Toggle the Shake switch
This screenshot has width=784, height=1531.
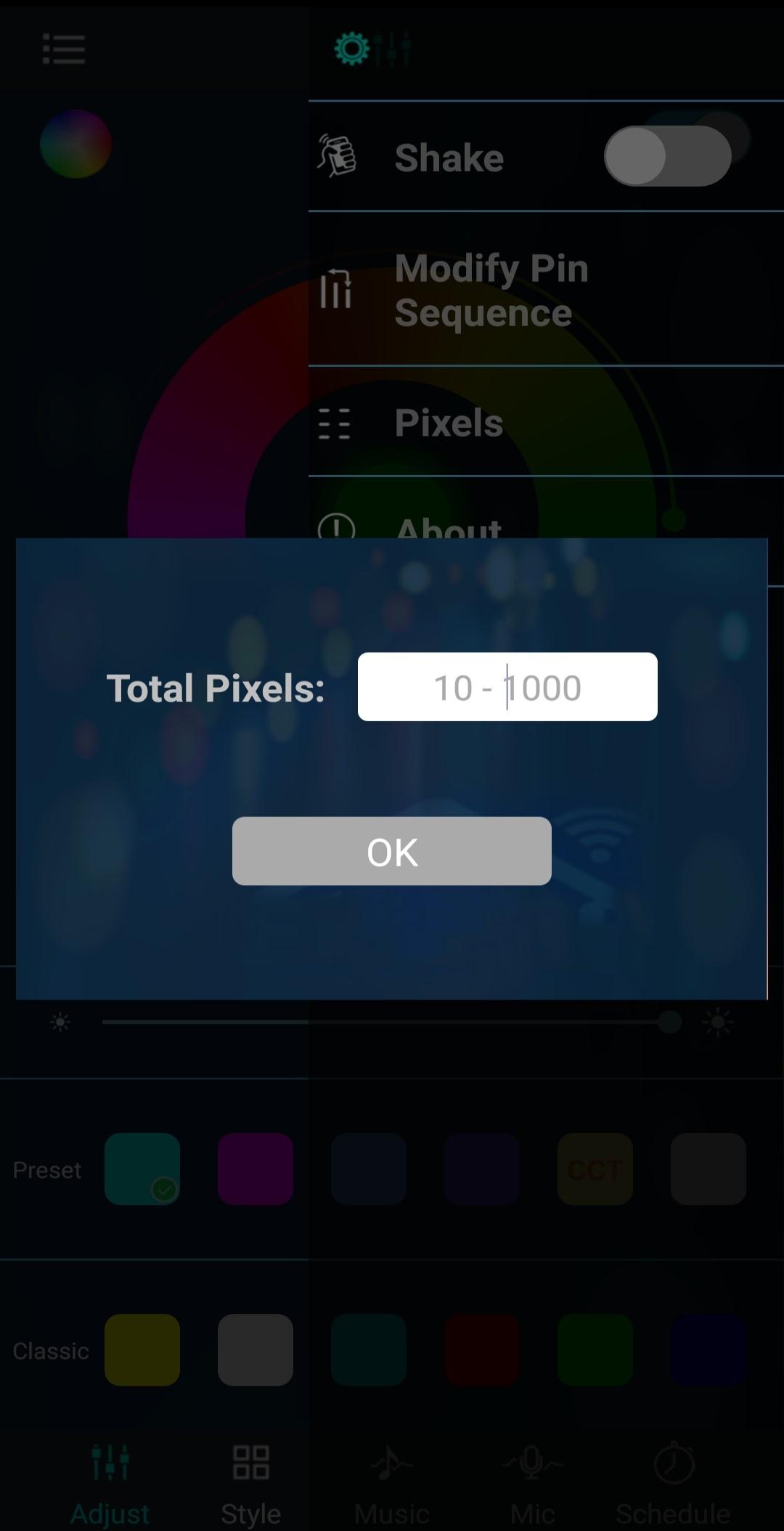666,156
